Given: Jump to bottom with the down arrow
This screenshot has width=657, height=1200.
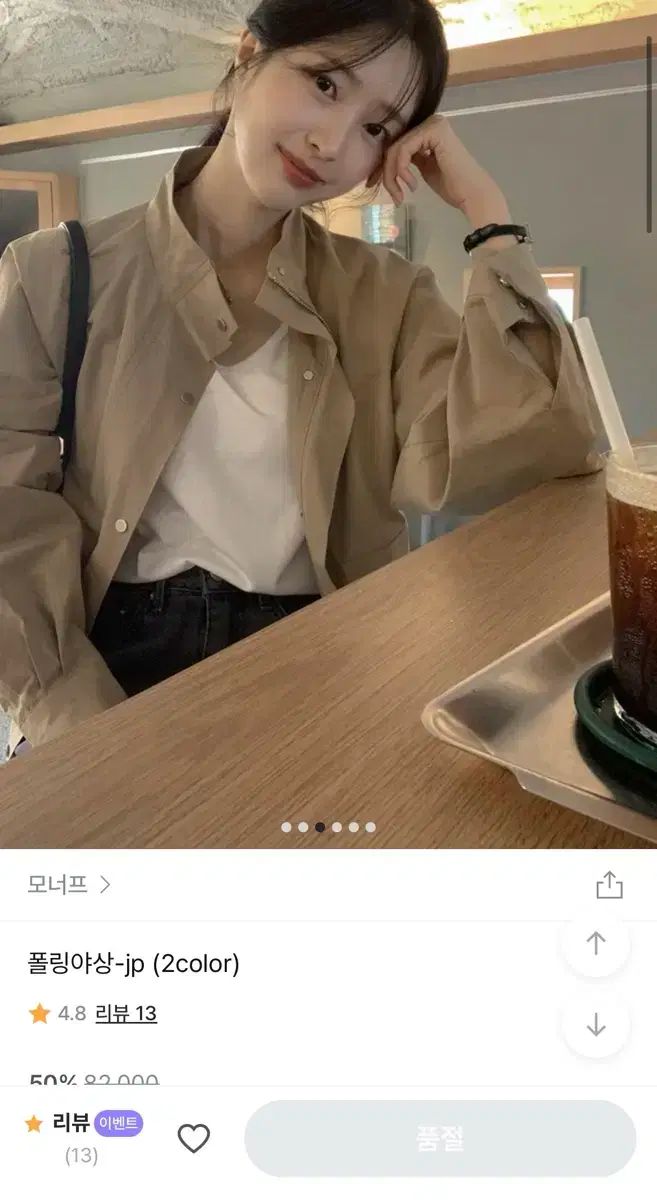Looking at the screenshot, I should [596, 1025].
